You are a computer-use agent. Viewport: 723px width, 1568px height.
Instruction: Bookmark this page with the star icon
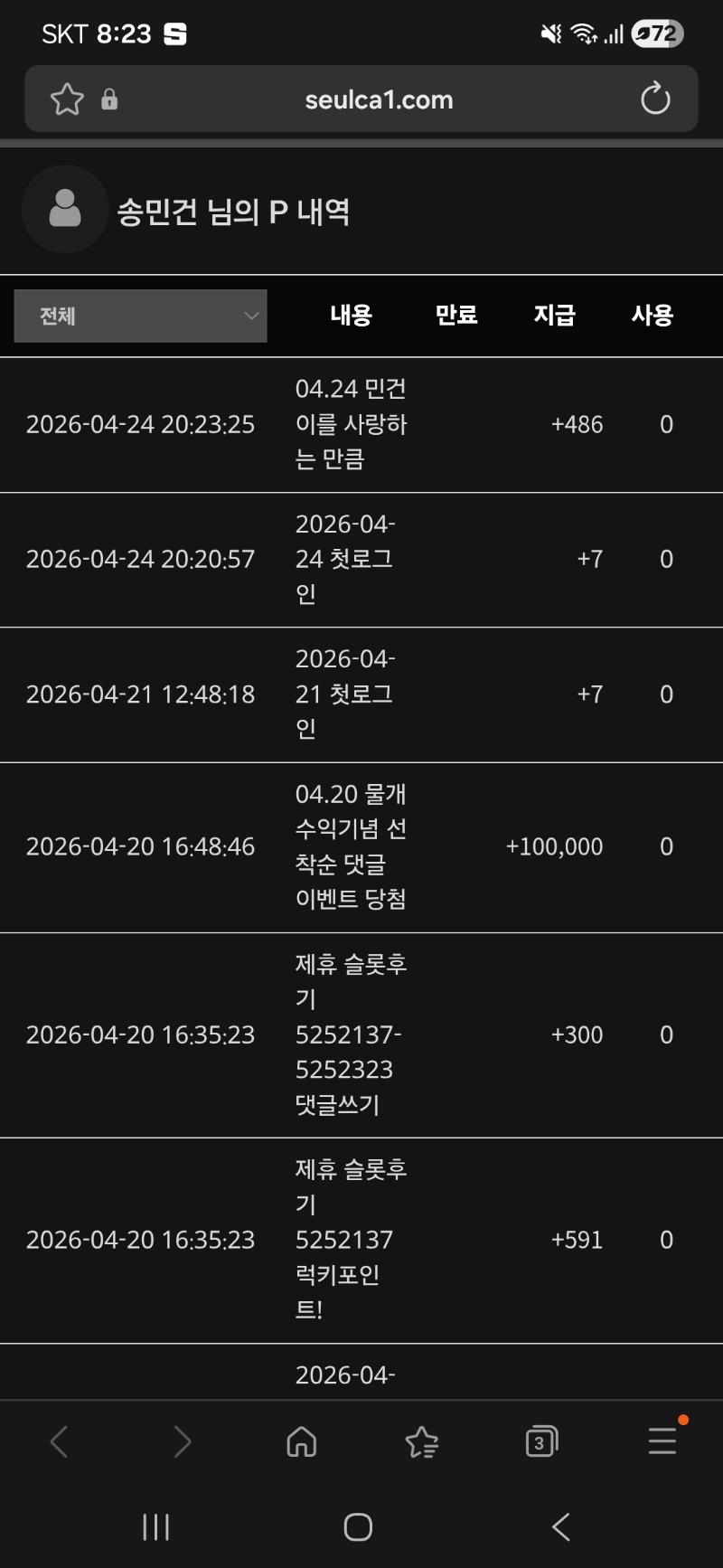click(x=67, y=99)
